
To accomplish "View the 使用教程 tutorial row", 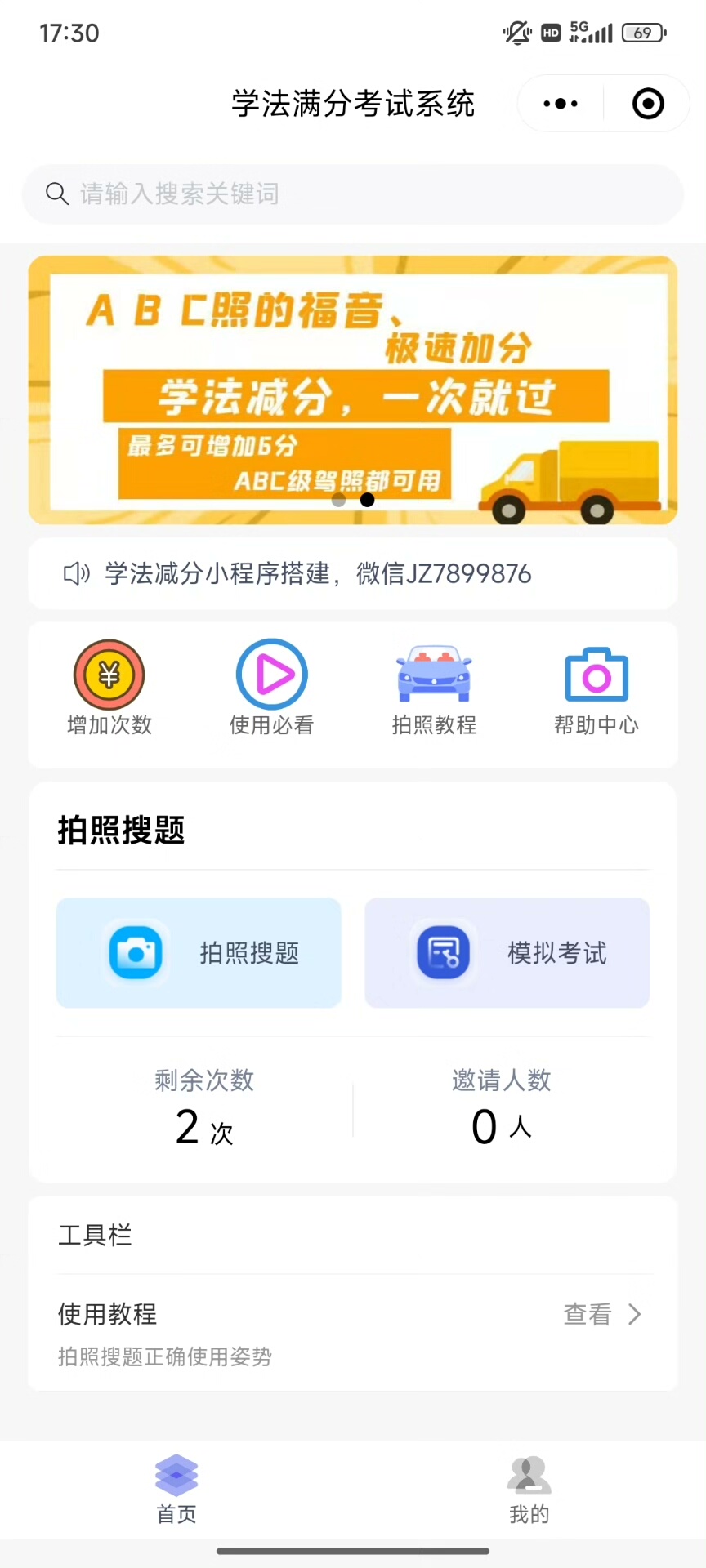I will [353, 1331].
